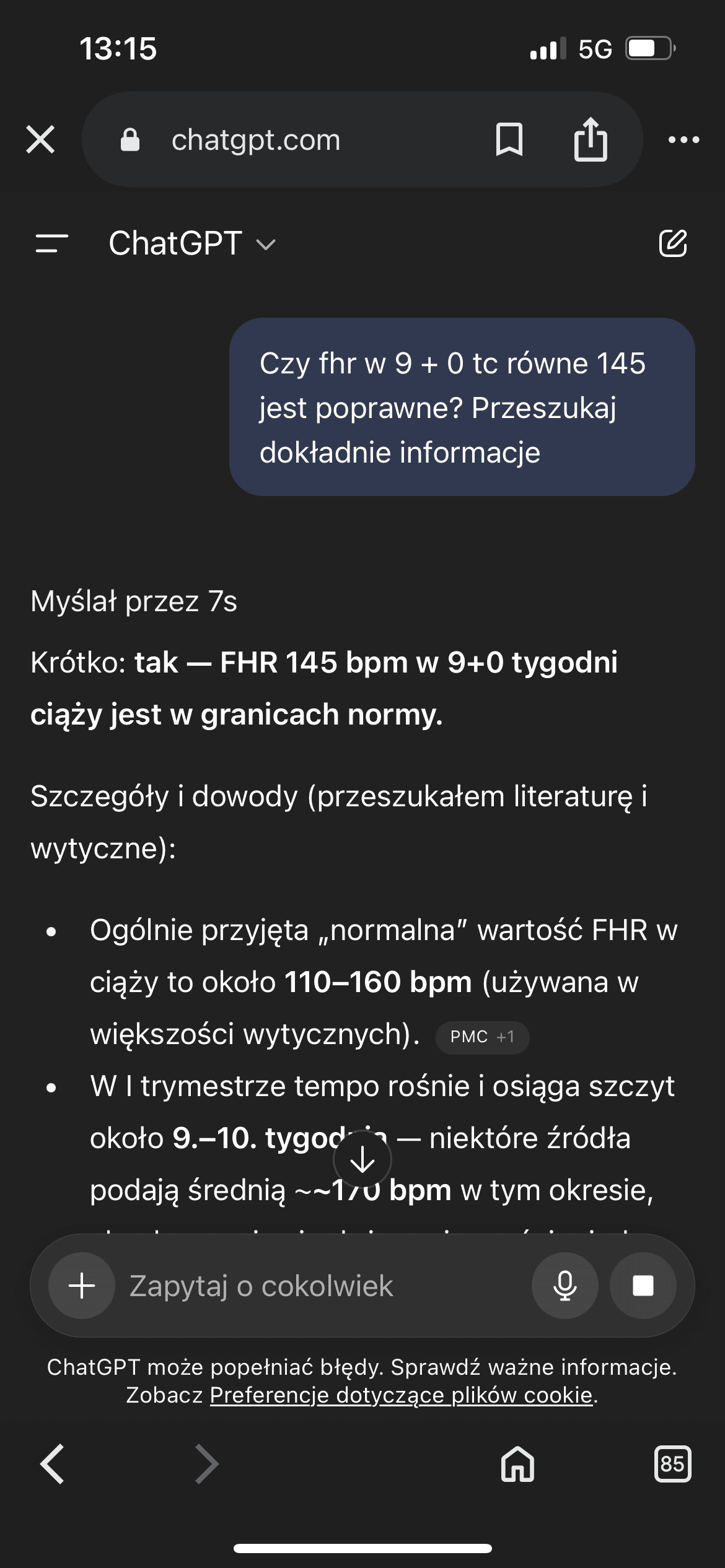Start a new chat with the compose icon

click(x=673, y=243)
